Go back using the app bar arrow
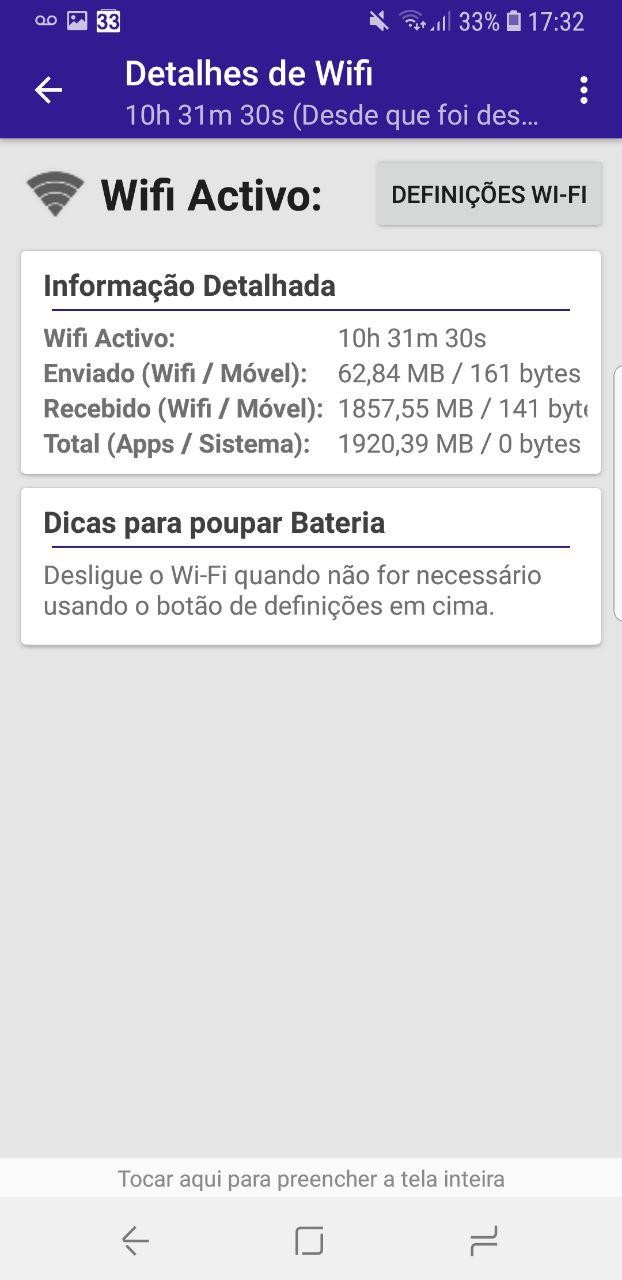 point(48,90)
